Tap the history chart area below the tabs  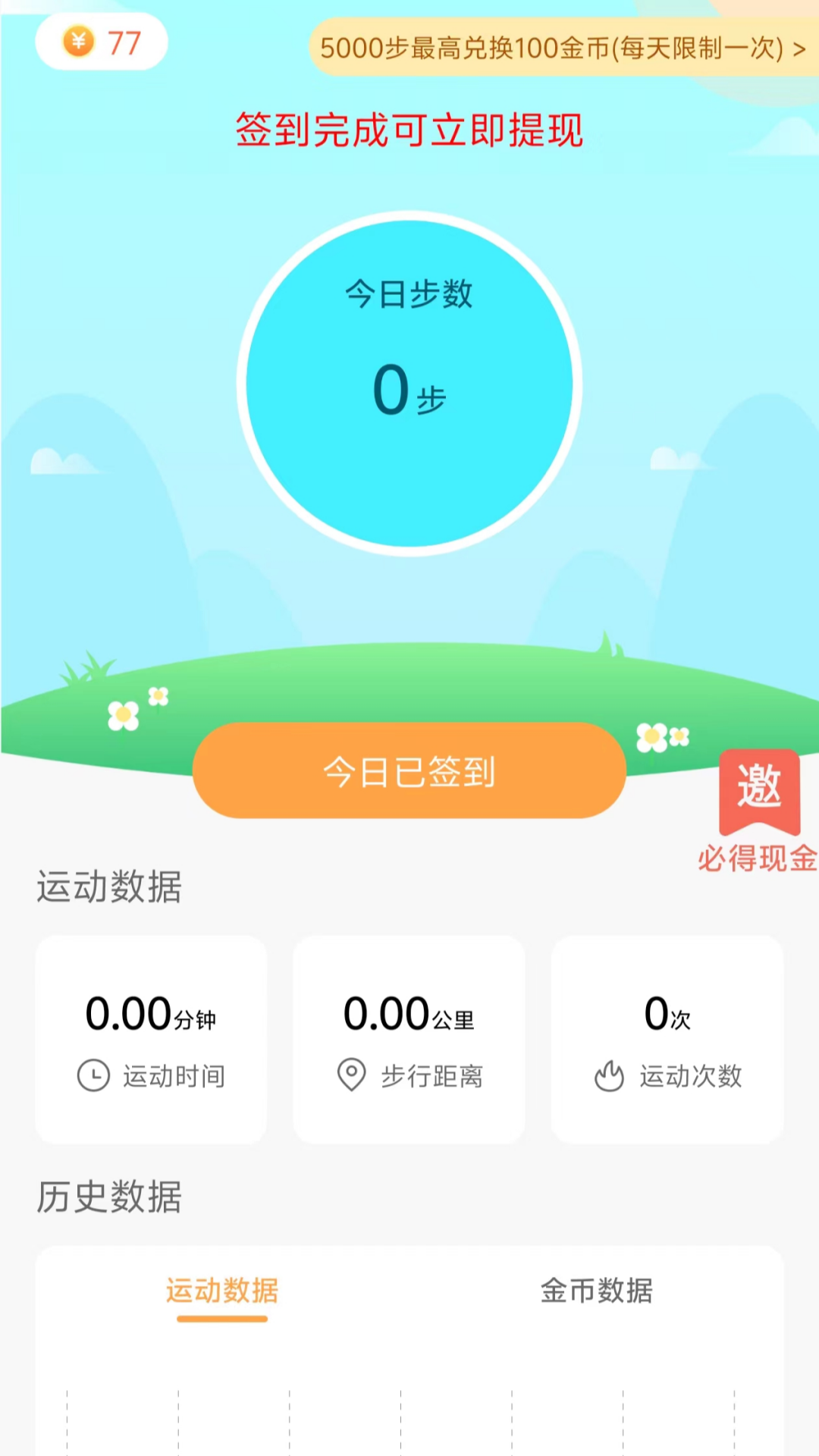tap(409, 1410)
